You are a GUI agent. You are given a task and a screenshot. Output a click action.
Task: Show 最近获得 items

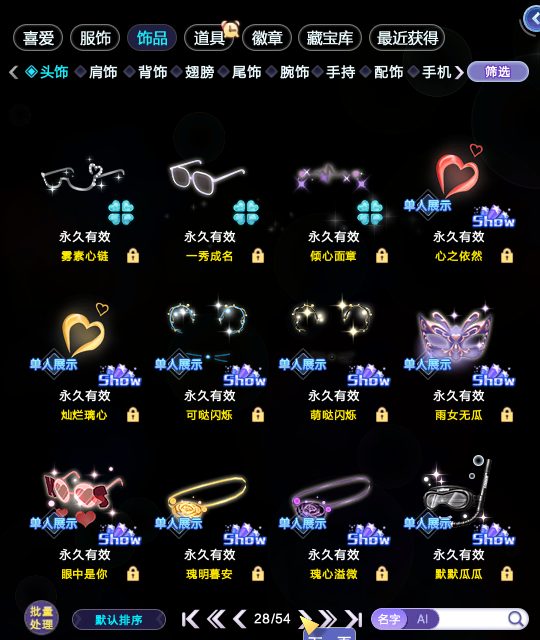(407, 38)
